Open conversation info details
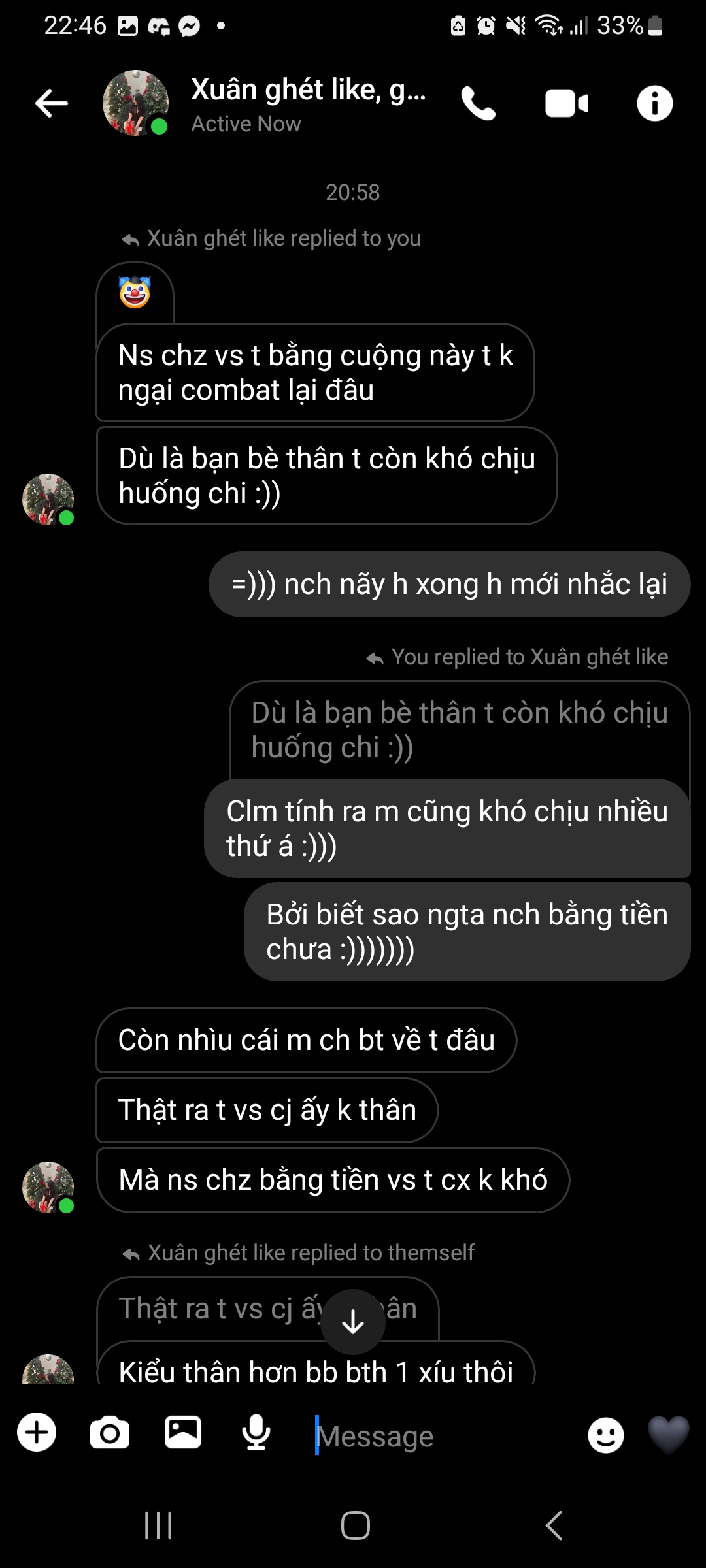 (x=654, y=103)
